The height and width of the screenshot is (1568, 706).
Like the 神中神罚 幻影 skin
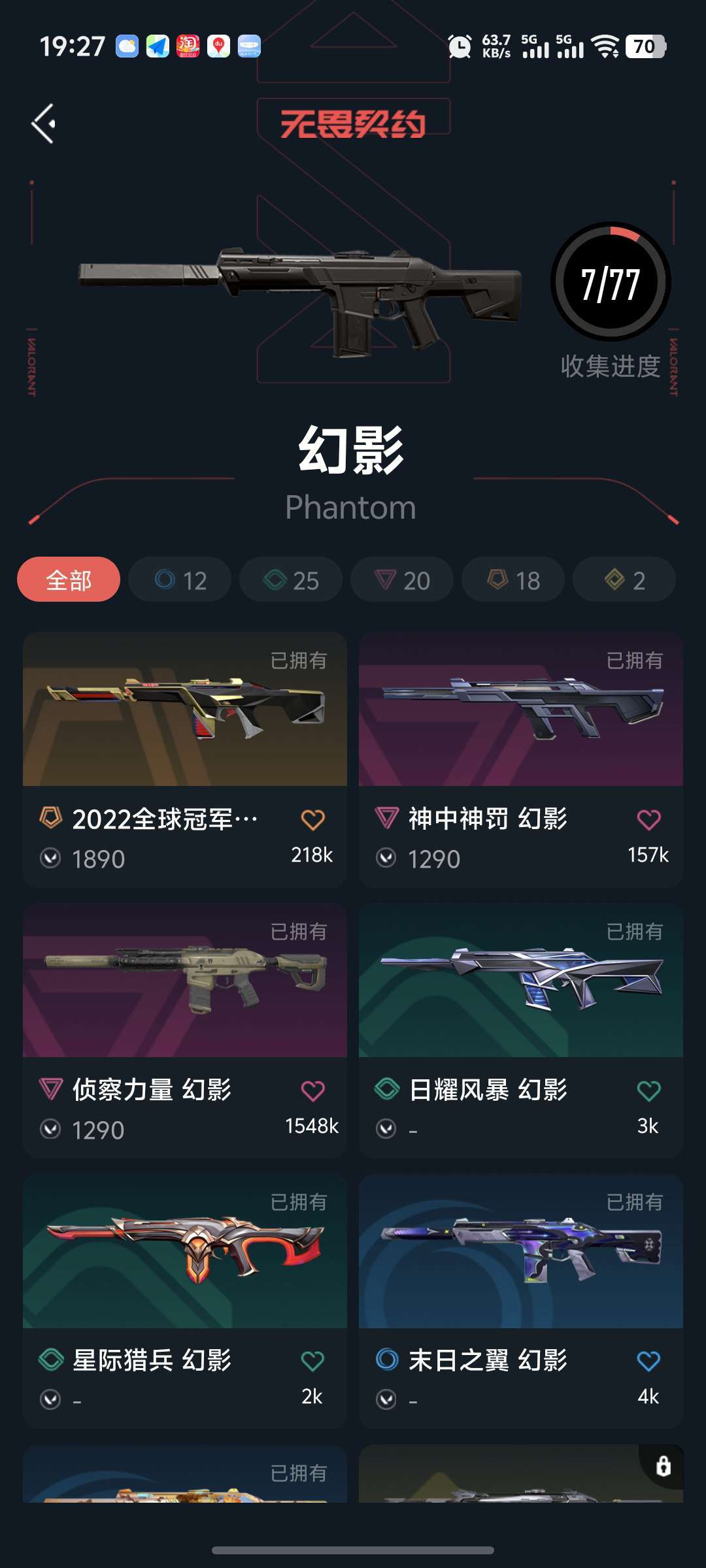pyautogui.click(x=648, y=819)
